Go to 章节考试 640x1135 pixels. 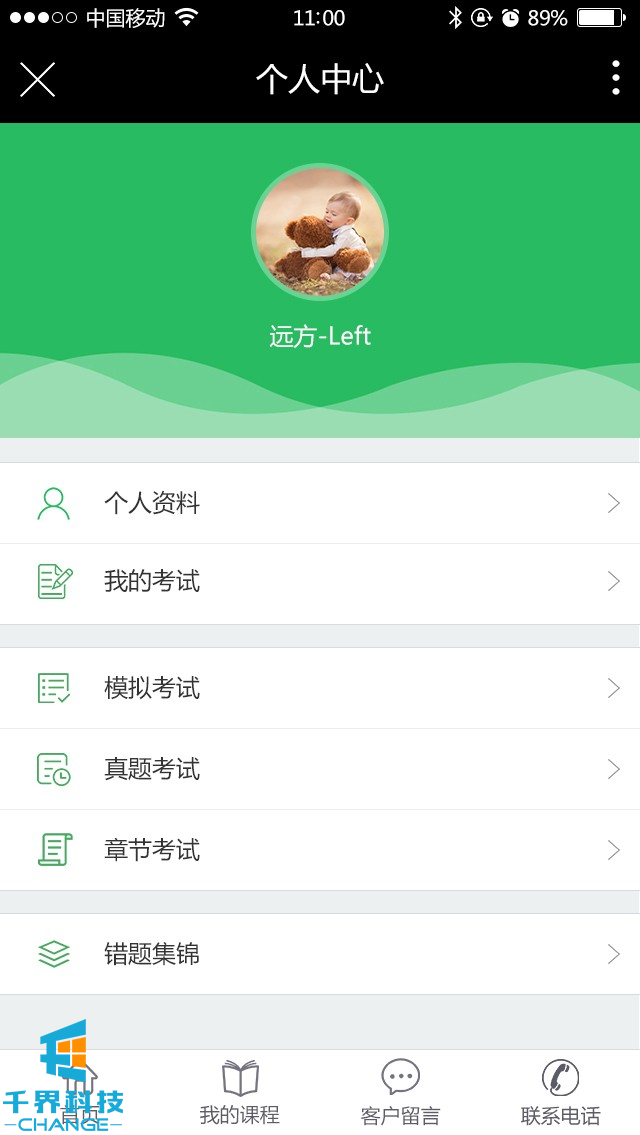(320, 850)
